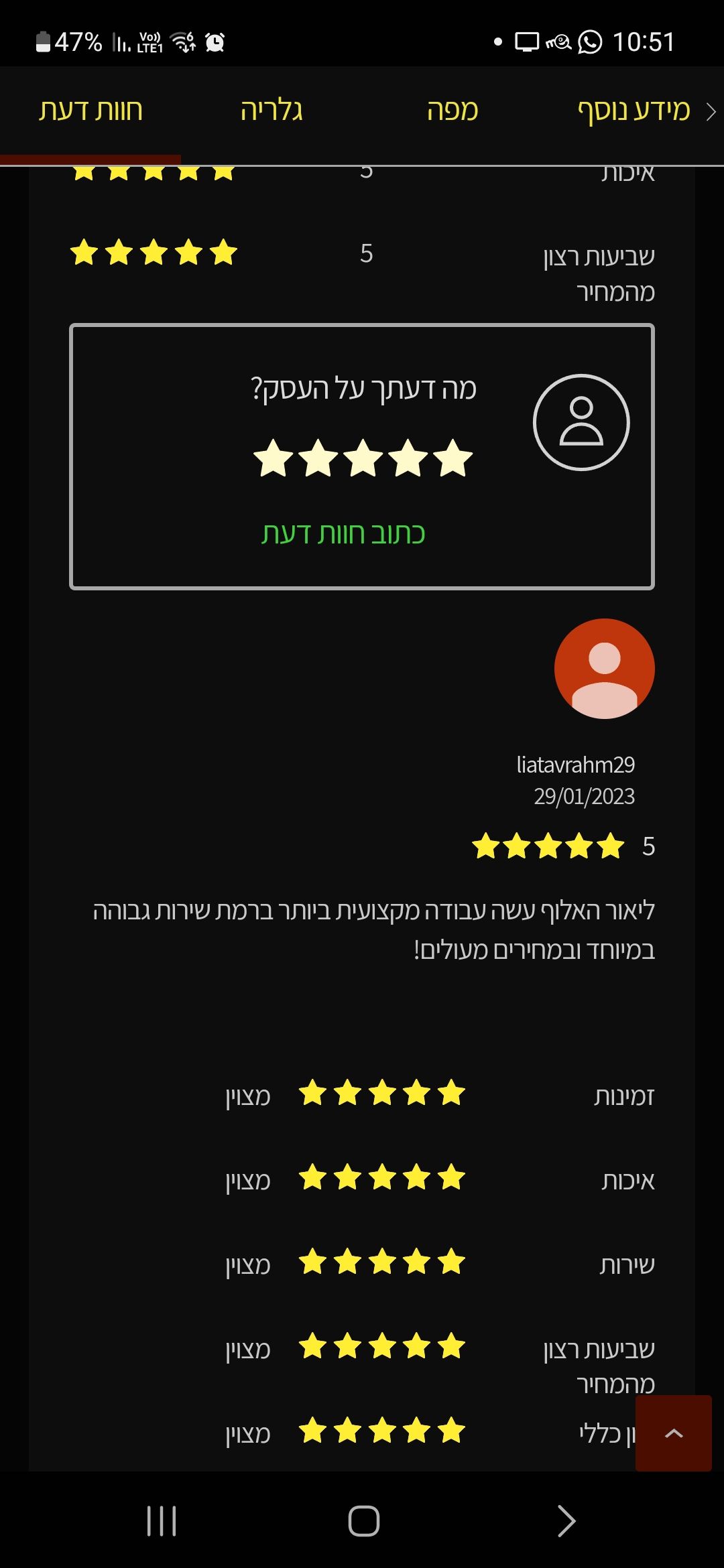Viewport: 724px width, 1568px height.
Task: Rate the business with the stars under מה דעתך על העסק?
Action: click(363, 459)
